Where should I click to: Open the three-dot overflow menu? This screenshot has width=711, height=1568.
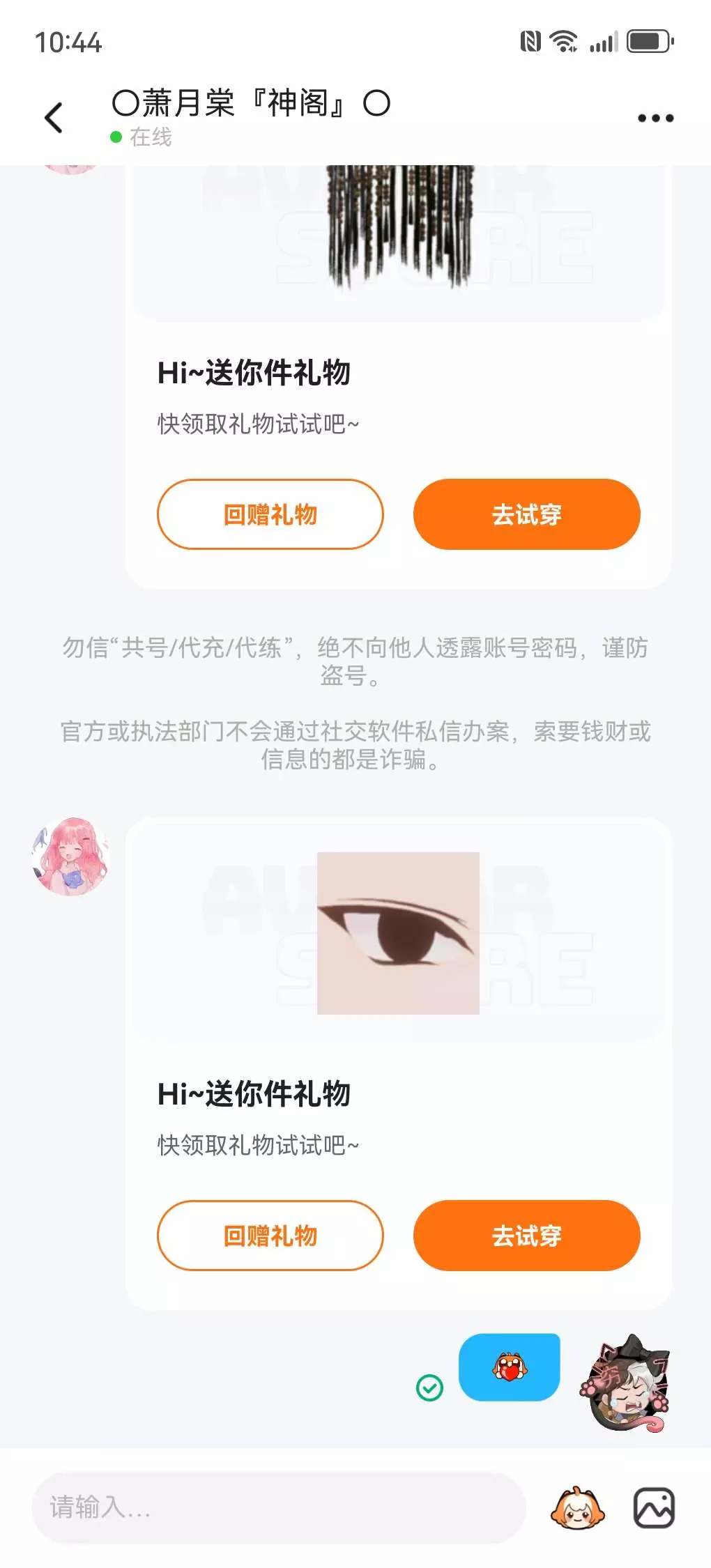coord(656,118)
